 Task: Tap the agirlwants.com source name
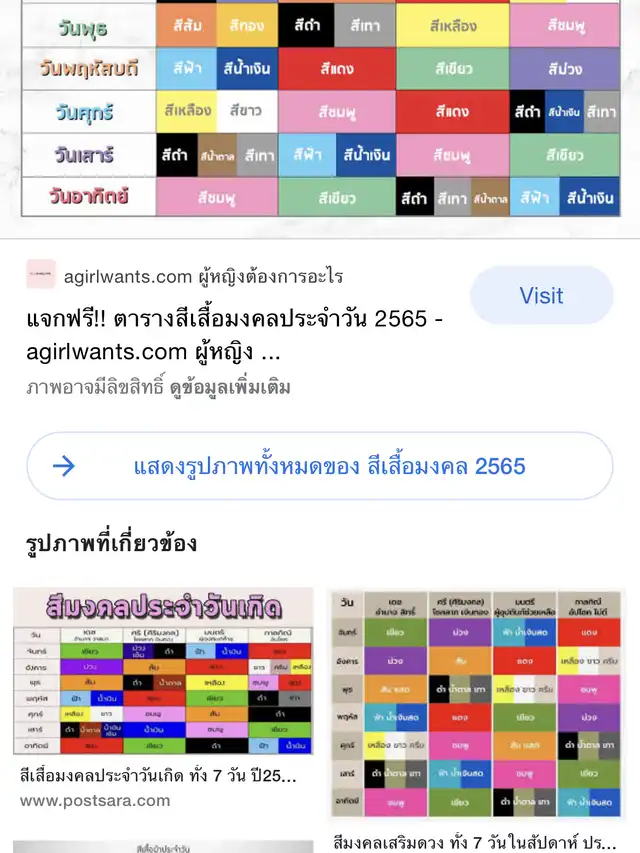click(x=127, y=277)
